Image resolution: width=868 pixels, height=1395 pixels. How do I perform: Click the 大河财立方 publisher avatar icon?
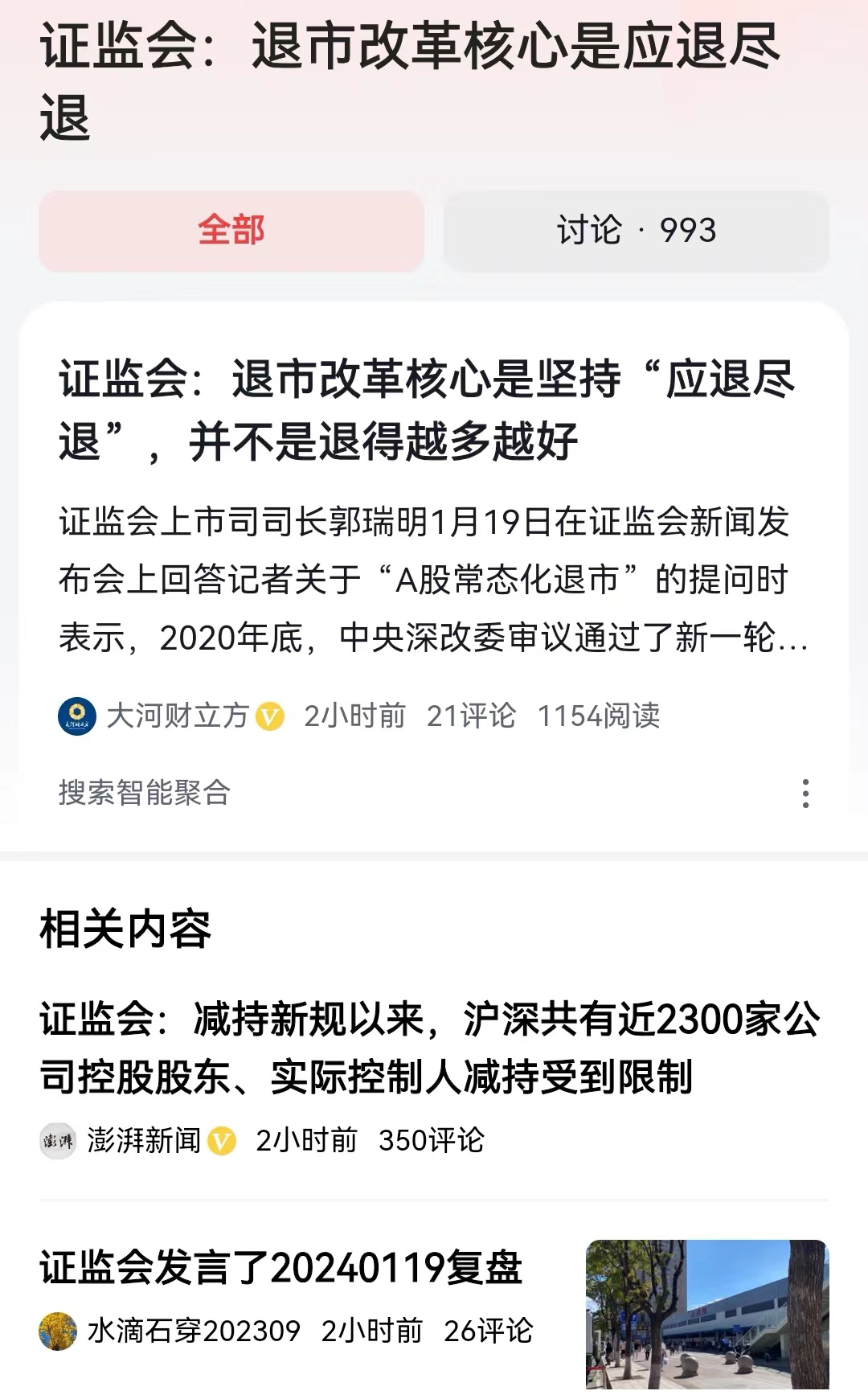78,714
